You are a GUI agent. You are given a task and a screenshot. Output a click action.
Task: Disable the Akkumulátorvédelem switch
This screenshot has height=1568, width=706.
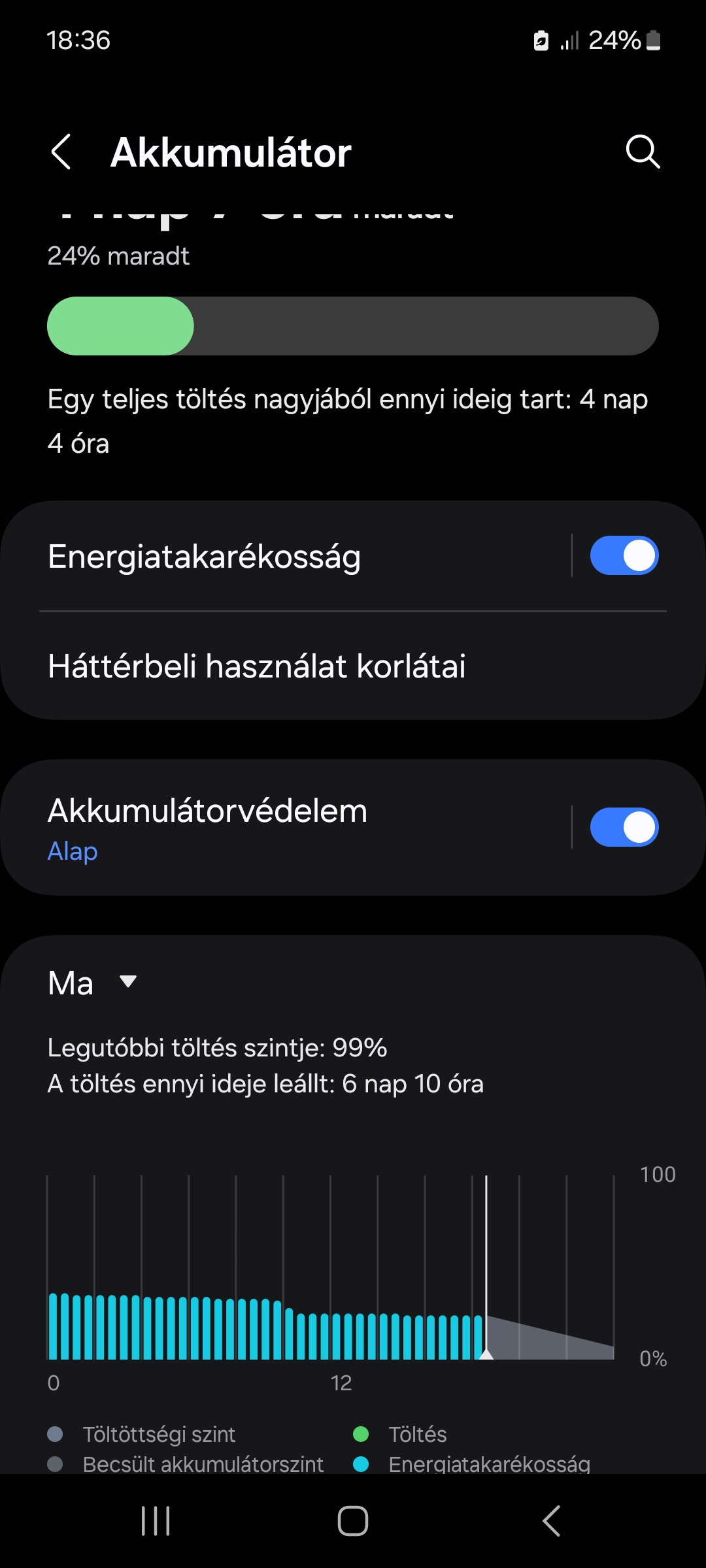pos(624,827)
